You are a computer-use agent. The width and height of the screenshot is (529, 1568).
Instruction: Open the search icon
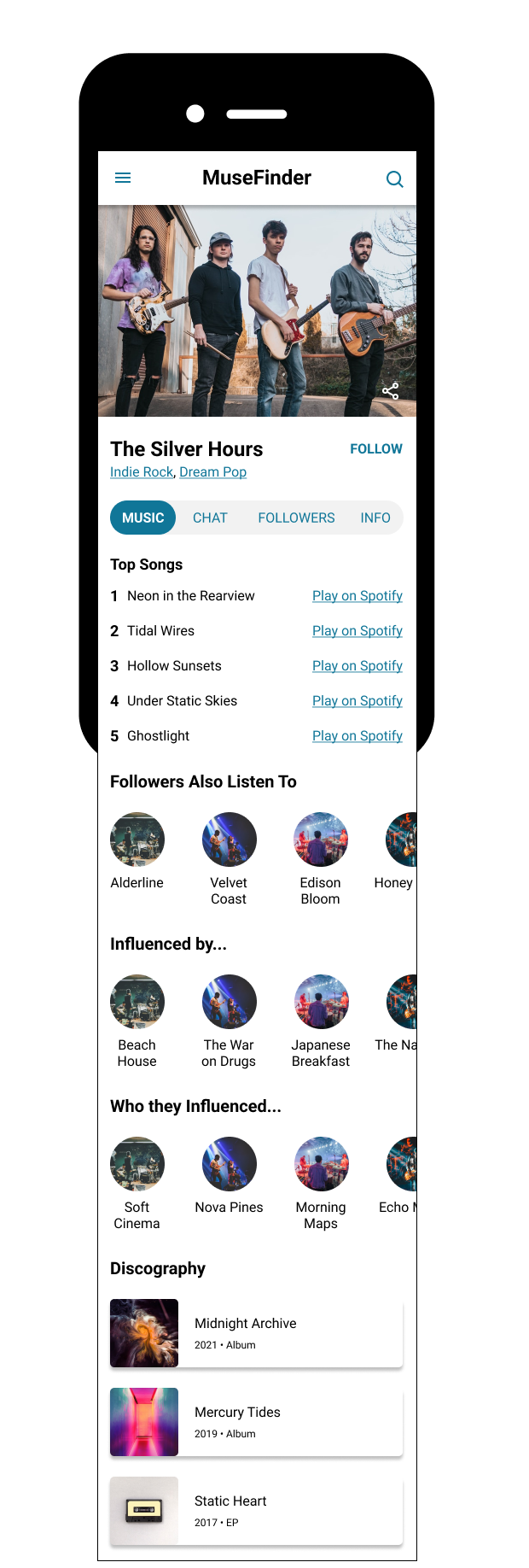click(394, 178)
